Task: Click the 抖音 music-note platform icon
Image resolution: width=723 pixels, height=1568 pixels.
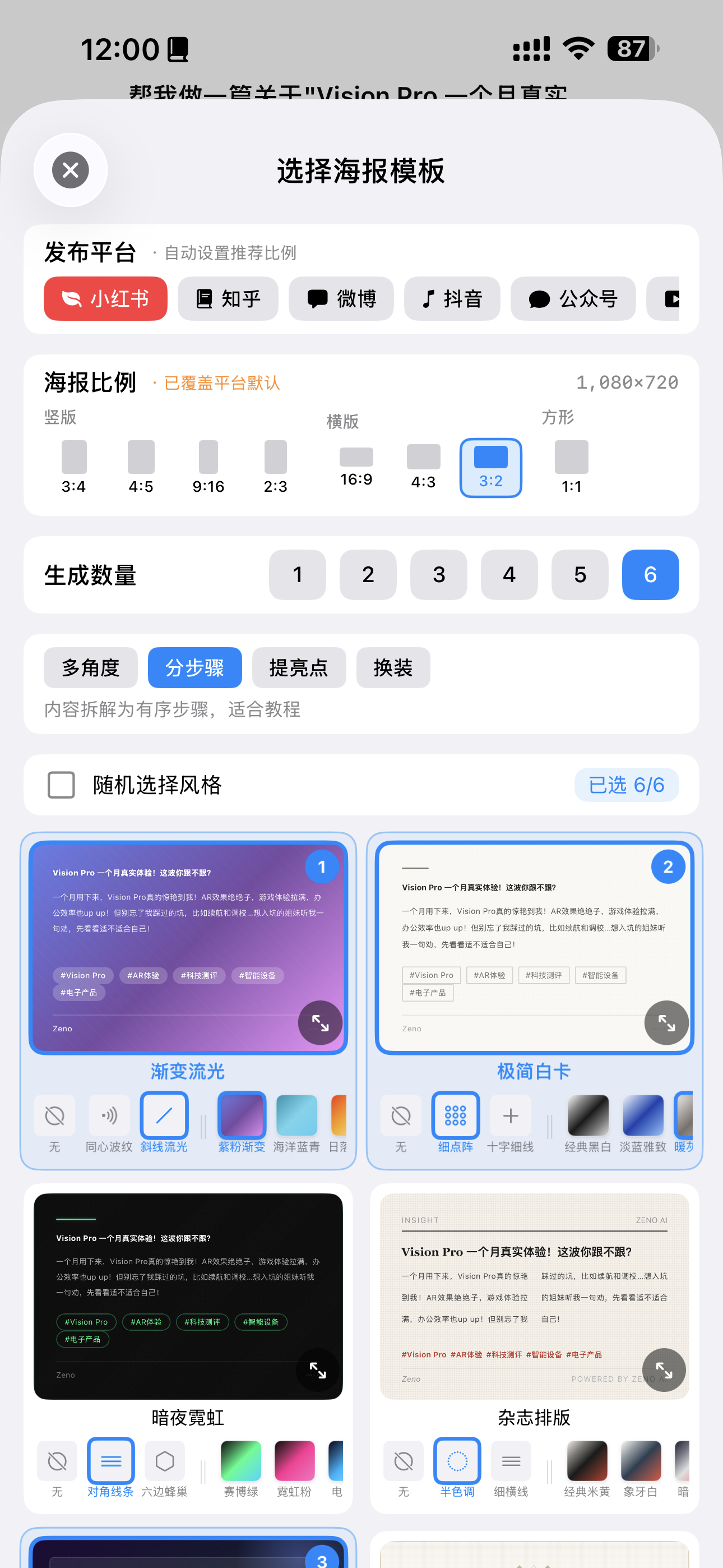Action: [x=452, y=298]
